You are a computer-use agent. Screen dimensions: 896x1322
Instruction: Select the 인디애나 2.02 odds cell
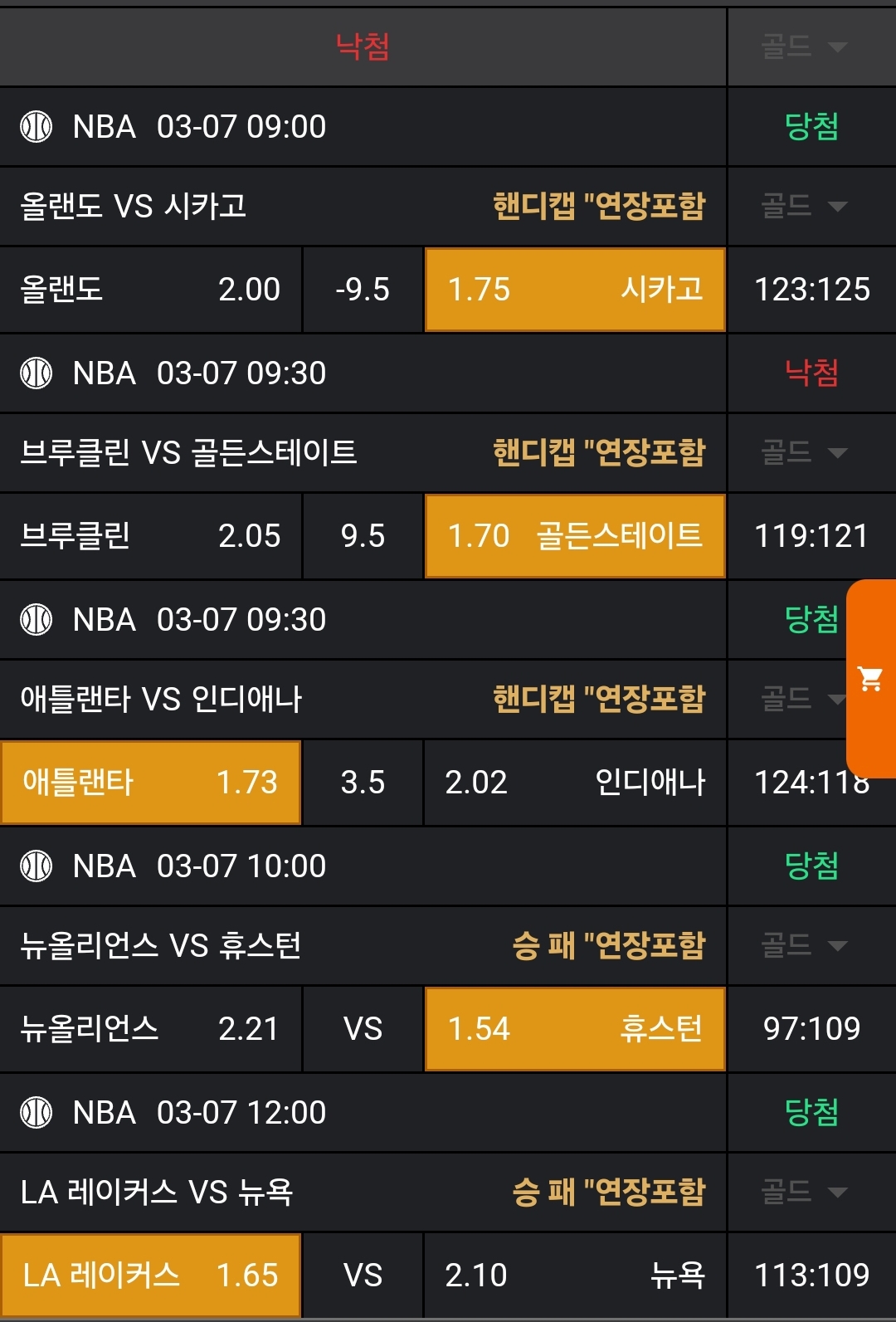tap(575, 782)
